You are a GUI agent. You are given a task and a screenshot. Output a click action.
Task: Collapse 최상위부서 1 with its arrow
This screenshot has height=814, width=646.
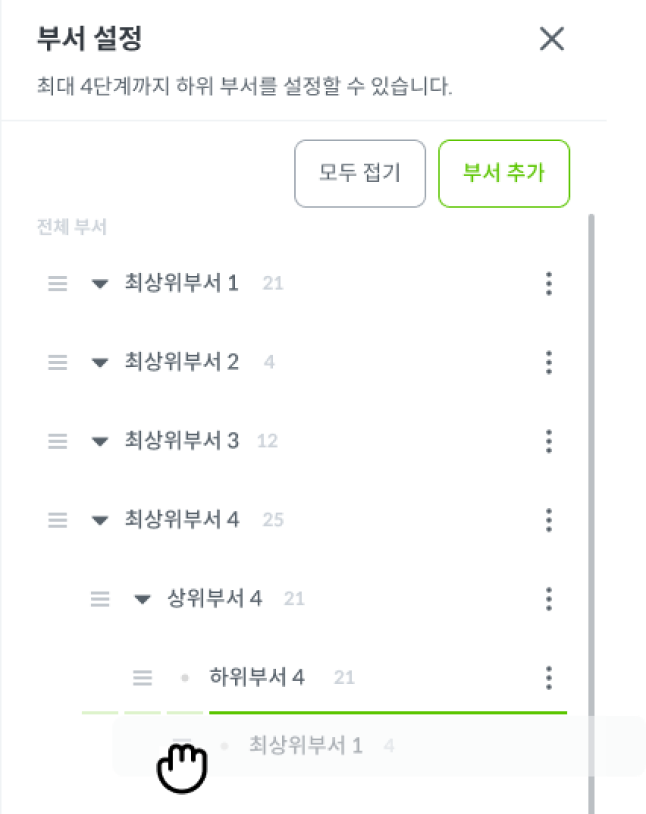99,284
